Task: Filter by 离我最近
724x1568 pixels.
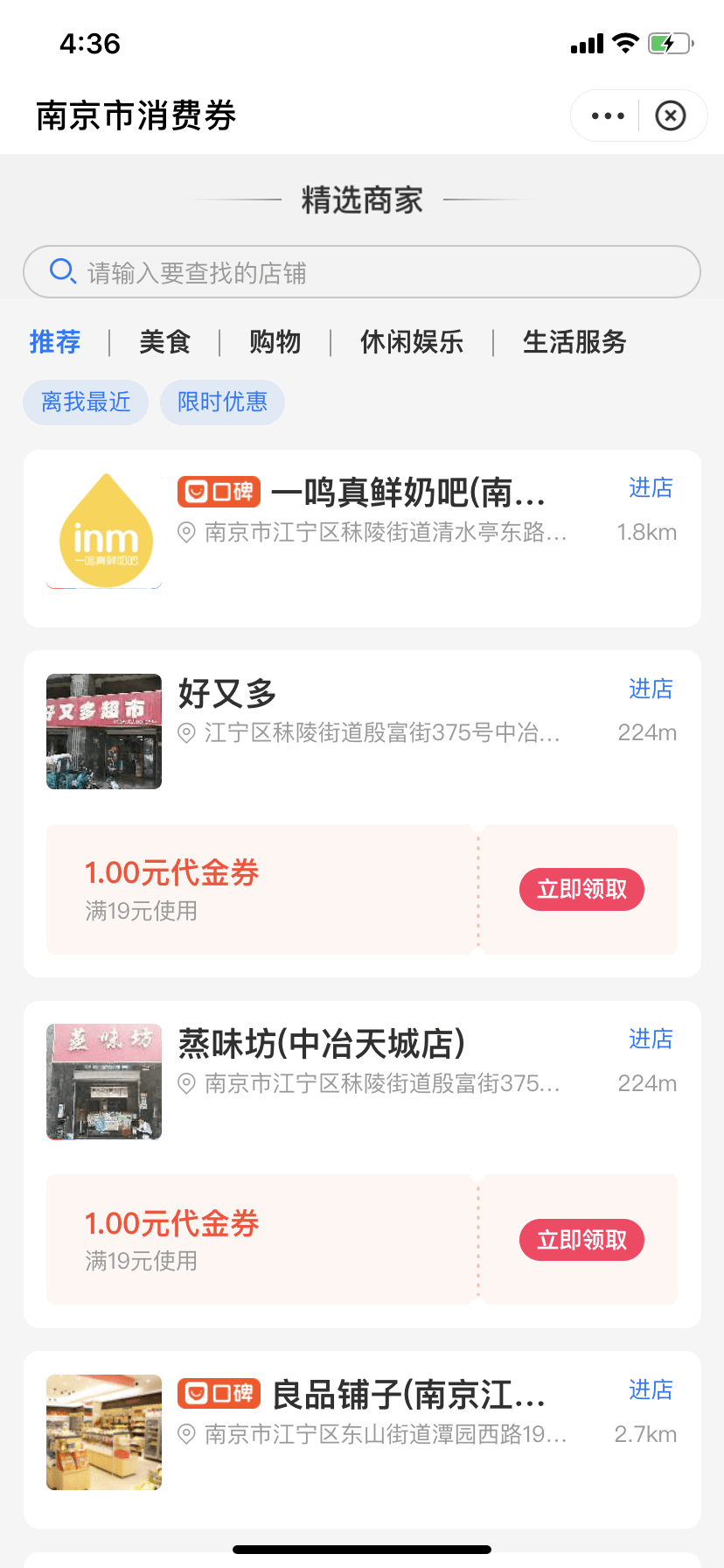Action: point(86,402)
